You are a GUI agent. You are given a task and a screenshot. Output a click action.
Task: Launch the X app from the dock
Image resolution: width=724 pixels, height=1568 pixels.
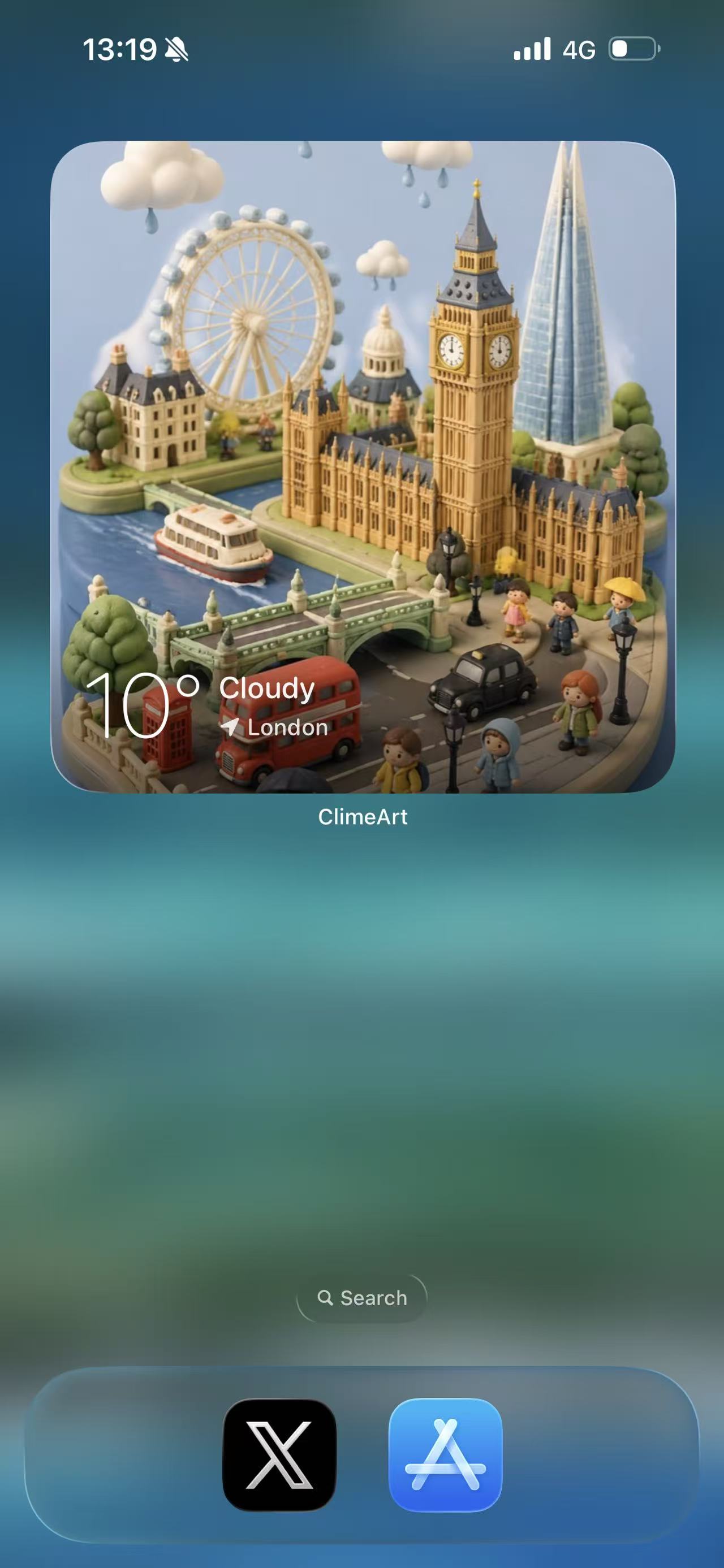(x=279, y=1455)
